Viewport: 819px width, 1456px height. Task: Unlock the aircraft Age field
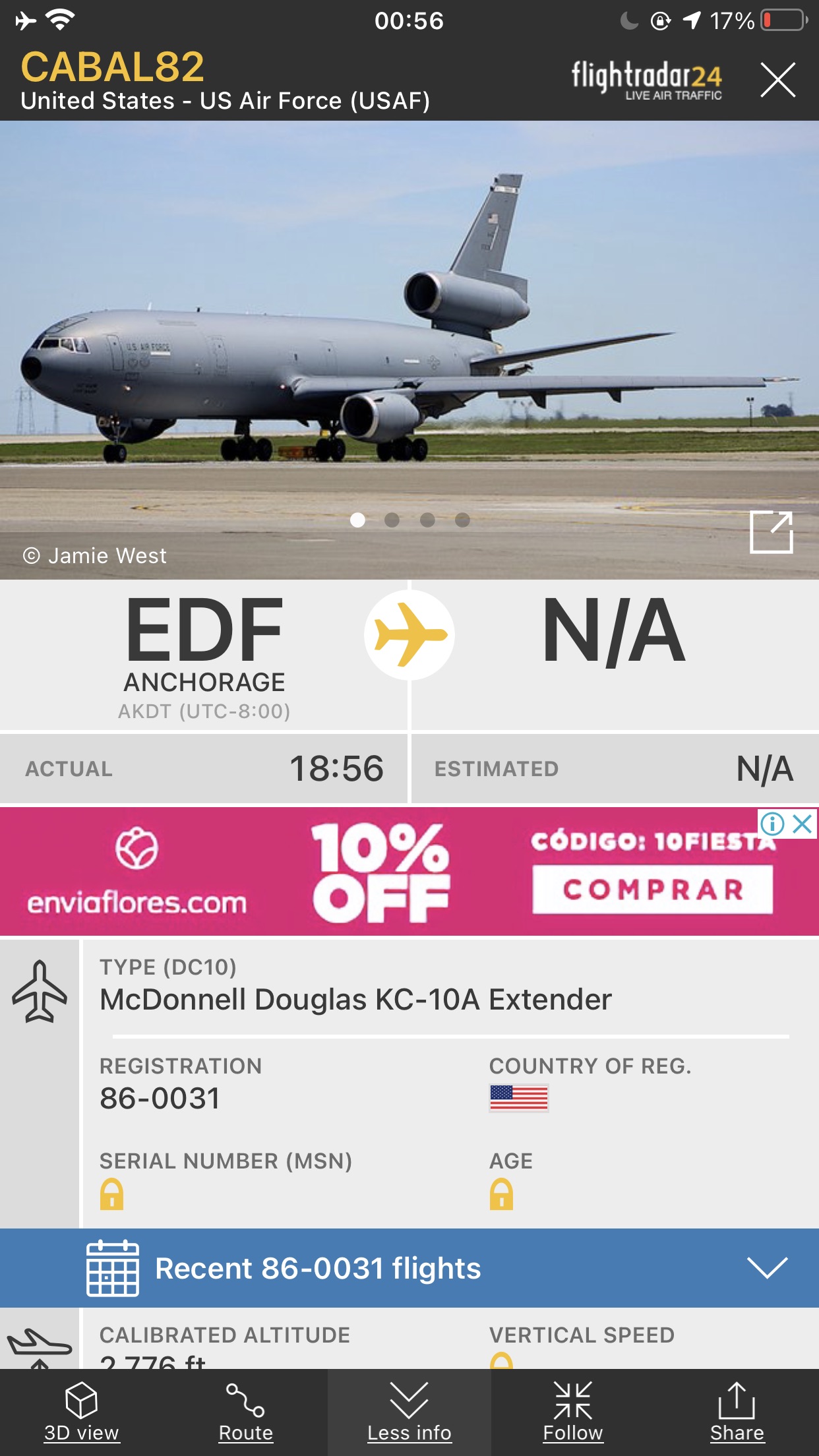tap(501, 1194)
